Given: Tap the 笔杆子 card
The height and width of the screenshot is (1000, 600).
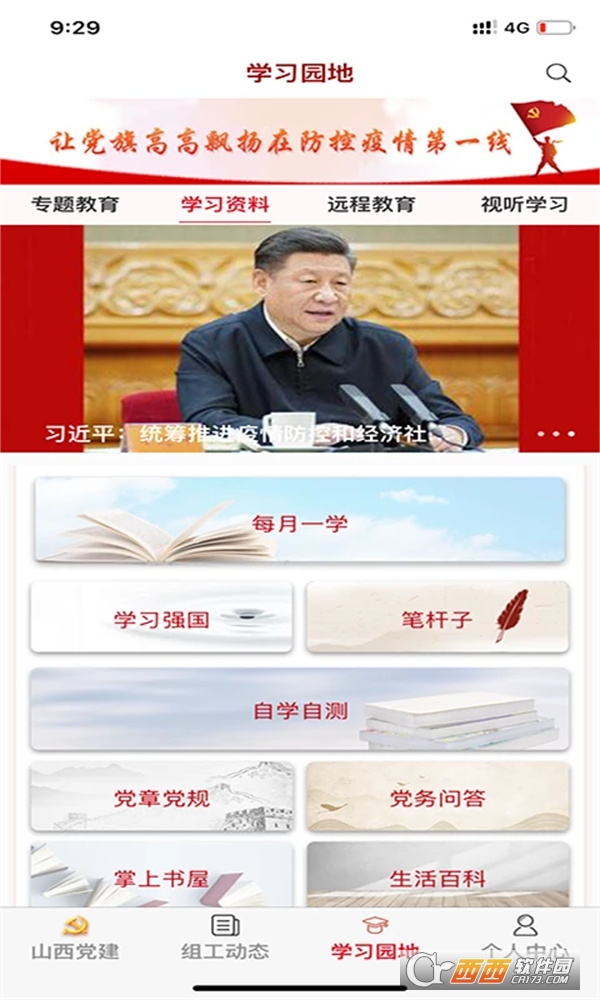Looking at the screenshot, I should pyautogui.click(x=438, y=617).
